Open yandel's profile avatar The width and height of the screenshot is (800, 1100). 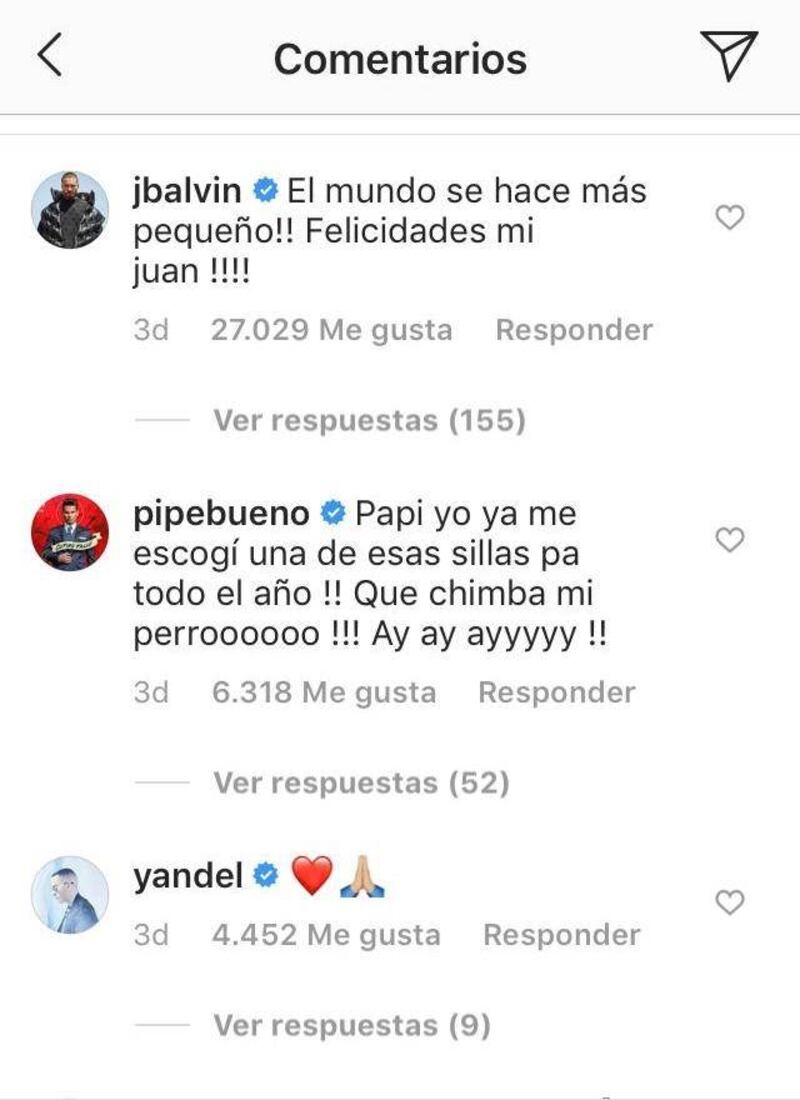(x=70, y=895)
